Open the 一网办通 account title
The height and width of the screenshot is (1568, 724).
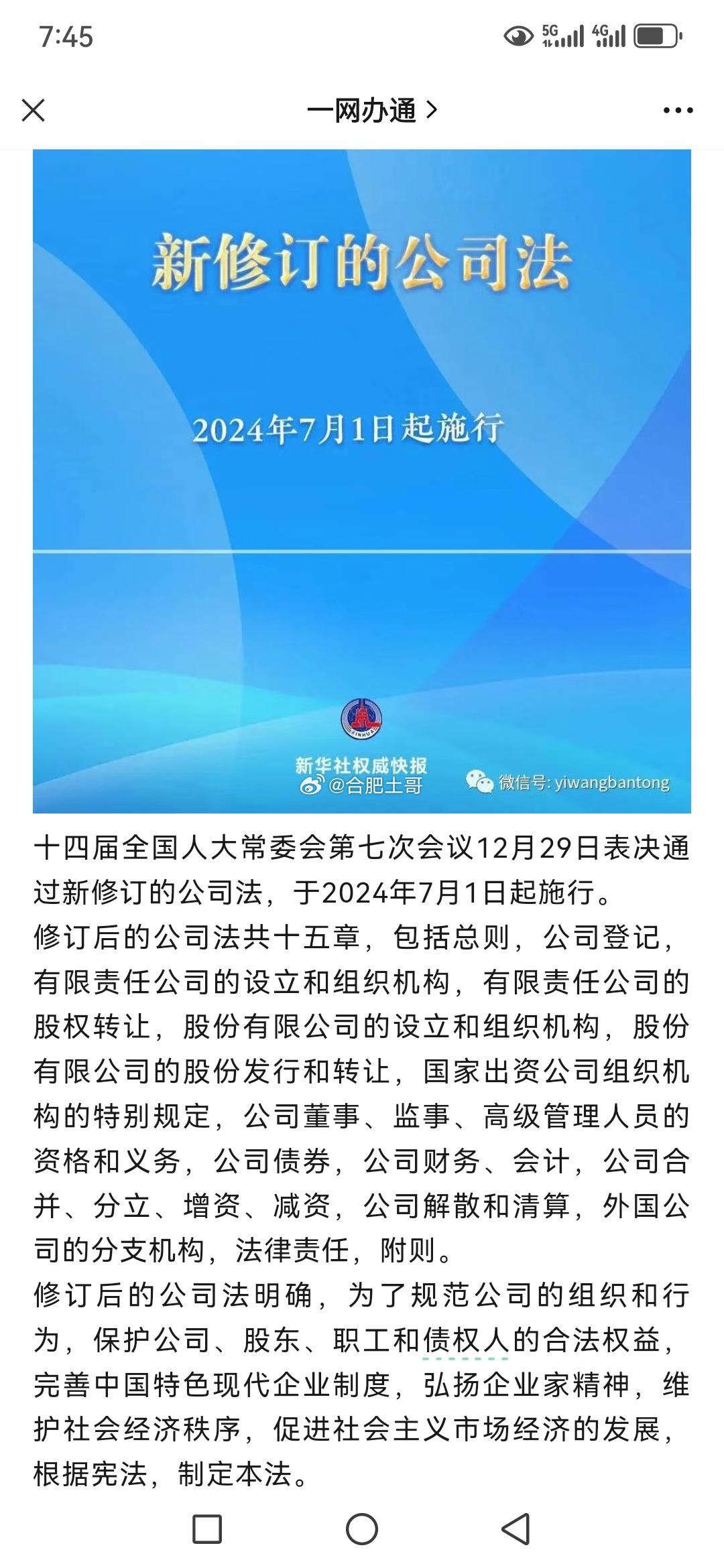coord(372,111)
